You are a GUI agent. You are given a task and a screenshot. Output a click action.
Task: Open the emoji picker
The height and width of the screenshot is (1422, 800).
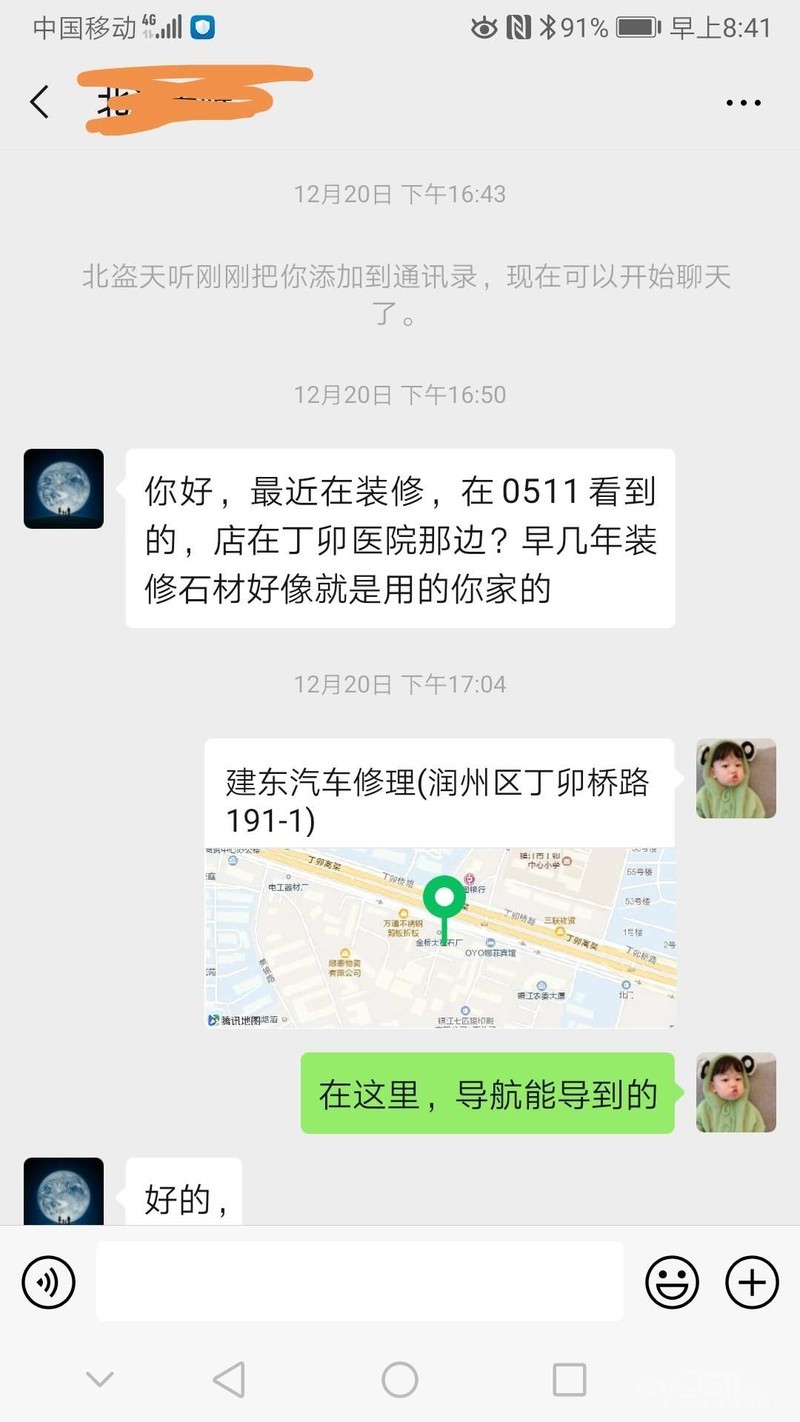click(x=672, y=1281)
